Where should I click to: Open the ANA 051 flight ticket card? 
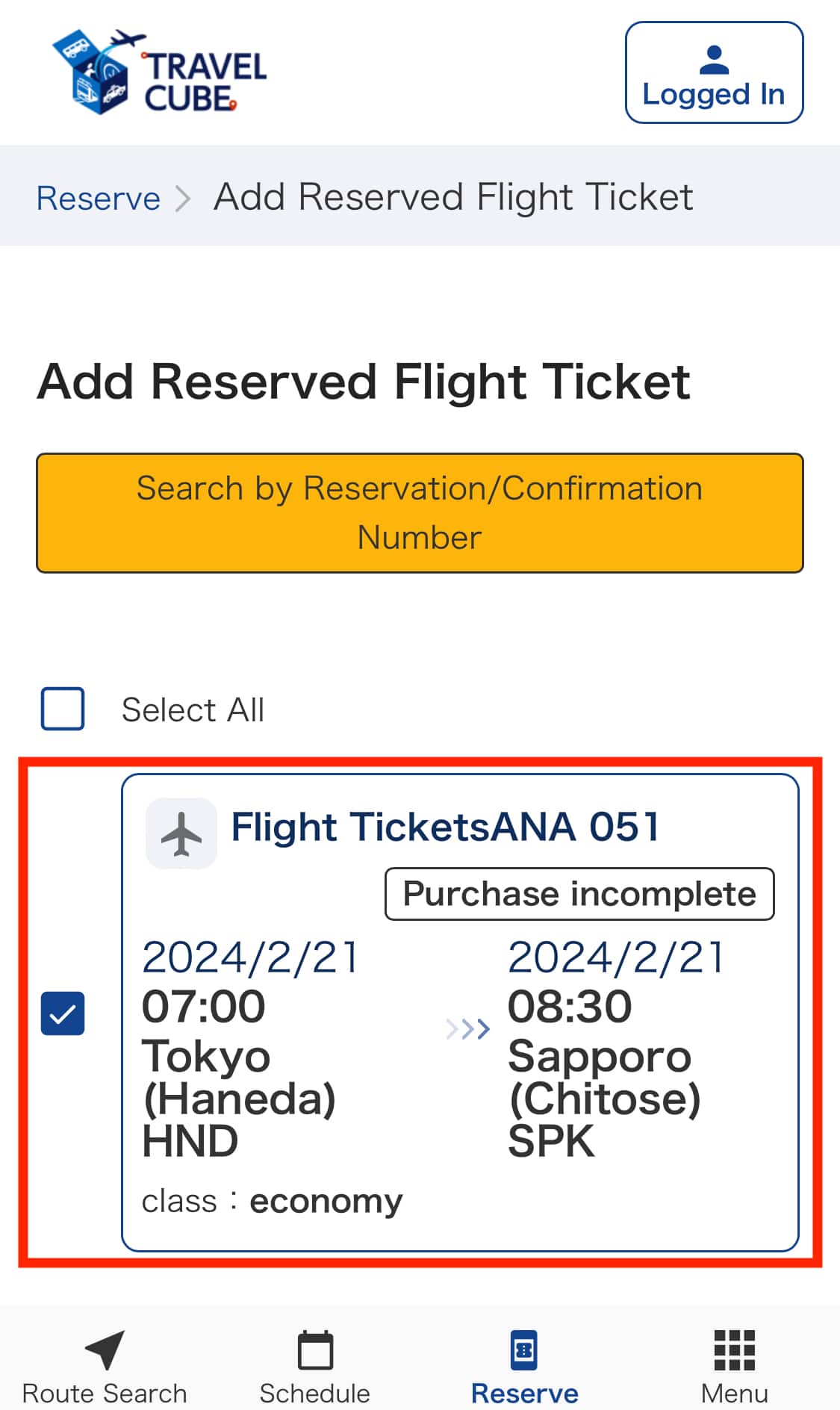(x=460, y=1013)
